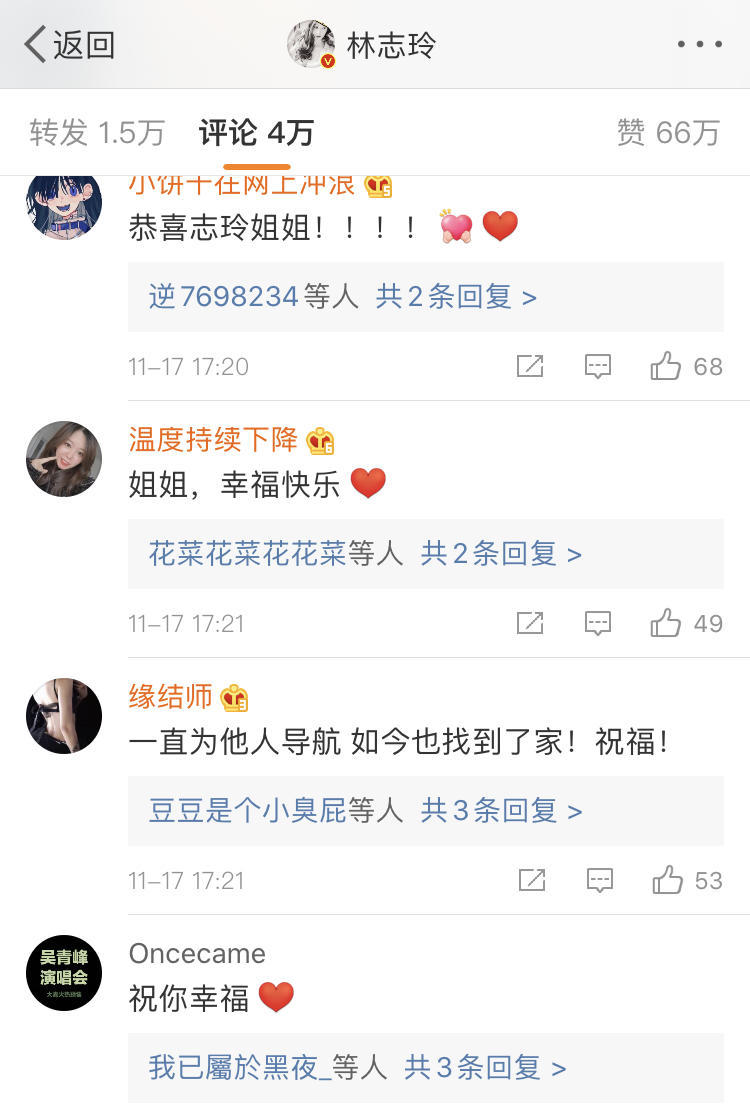
Task: Click the comment bubble icon under 缘结师's comment
Action: [x=597, y=881]
